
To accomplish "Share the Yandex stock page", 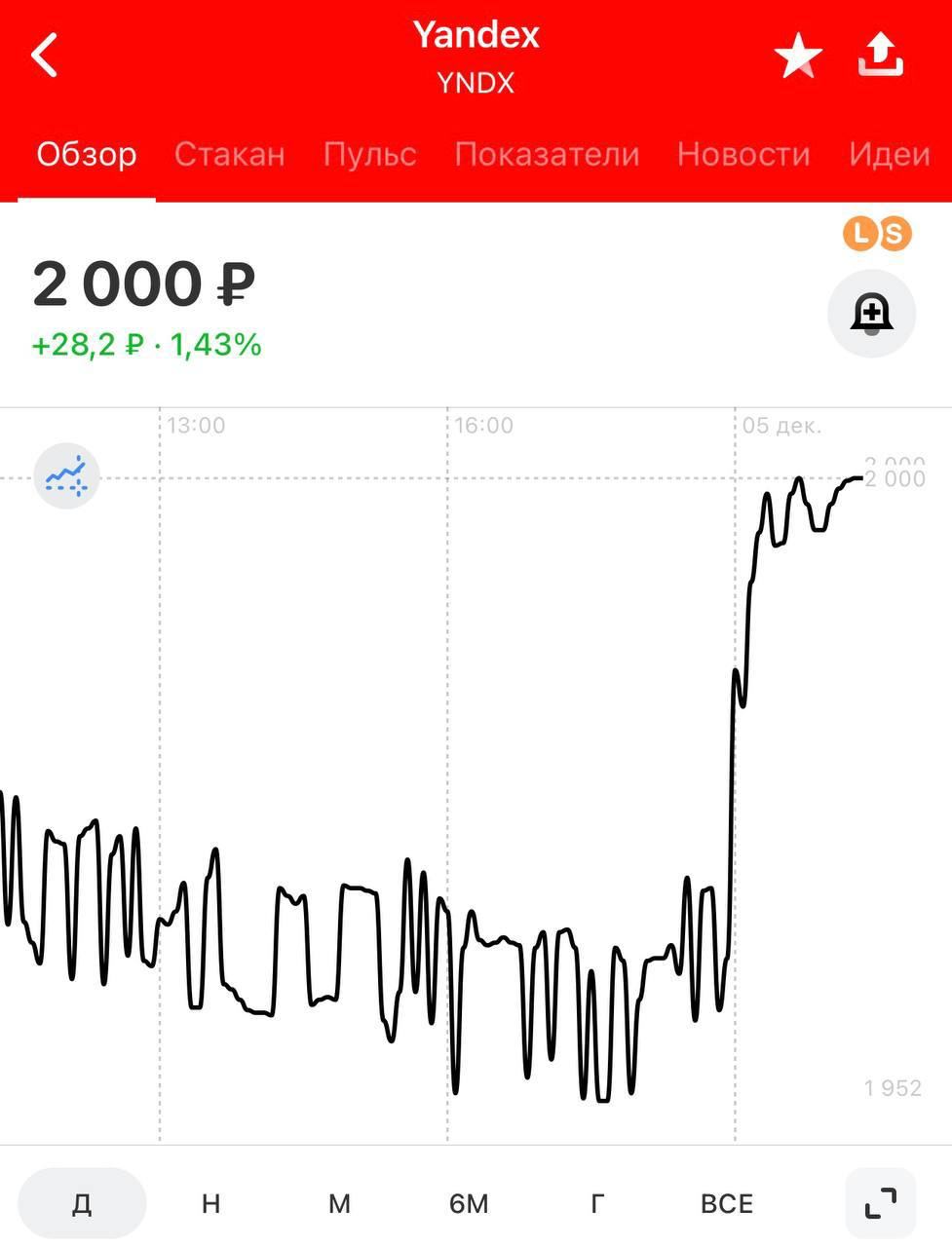I will [x=881, y=55].
